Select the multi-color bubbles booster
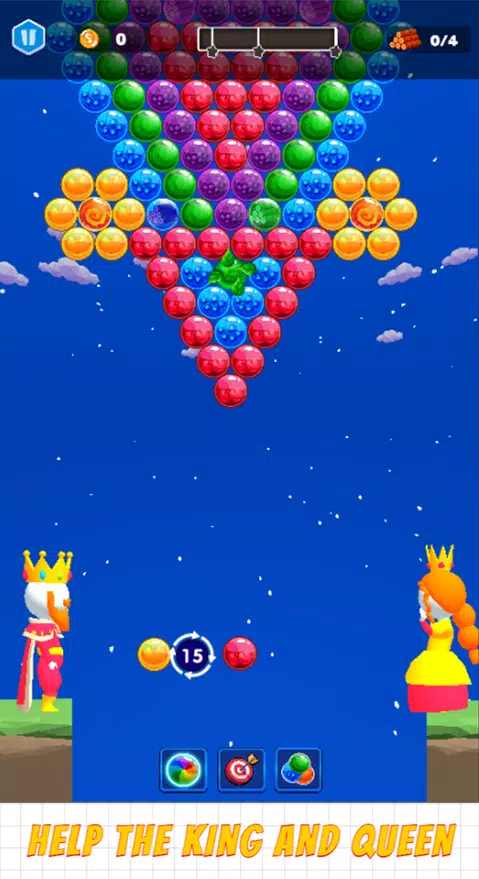The height and width of the screenshot is (879, 479). (x=298, y=769)
